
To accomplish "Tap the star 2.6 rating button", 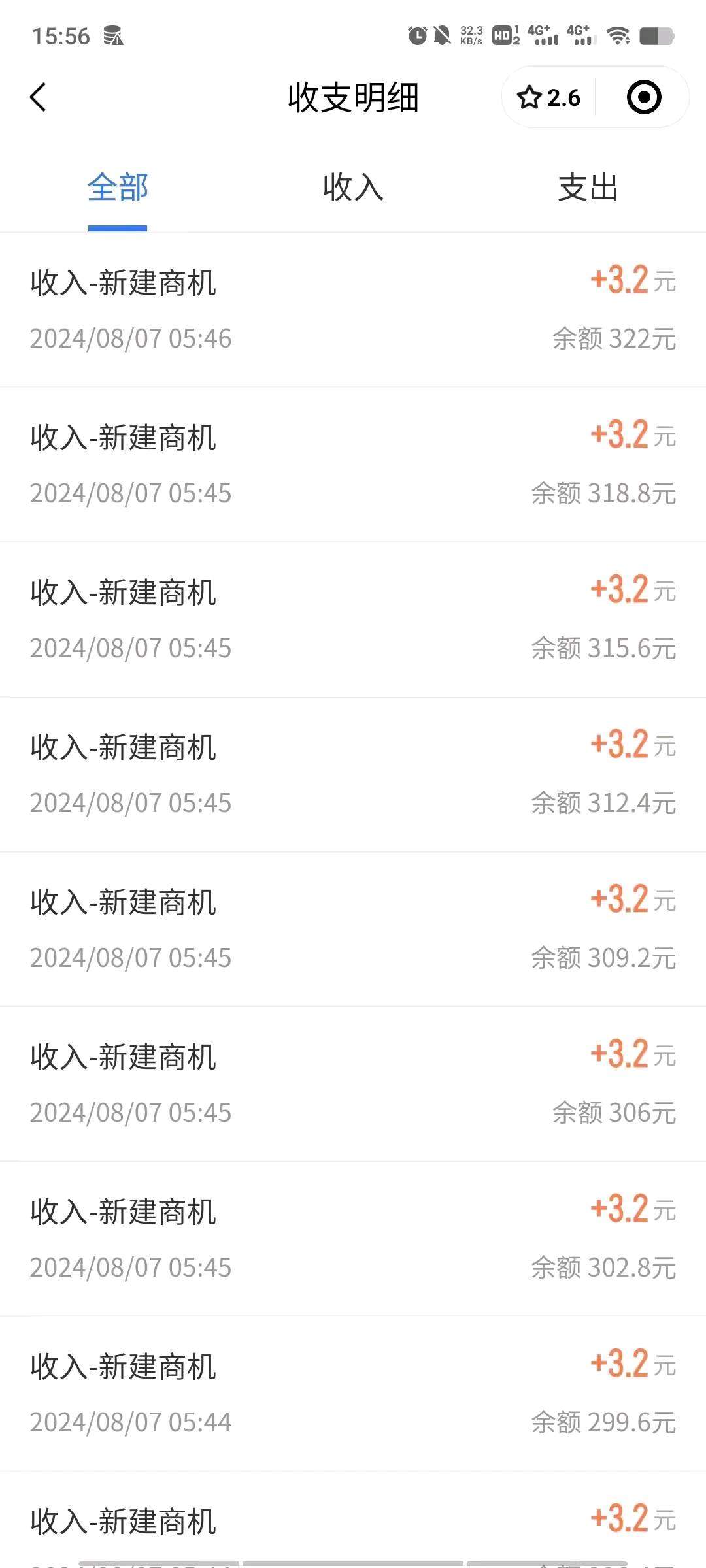I will 549,98.
